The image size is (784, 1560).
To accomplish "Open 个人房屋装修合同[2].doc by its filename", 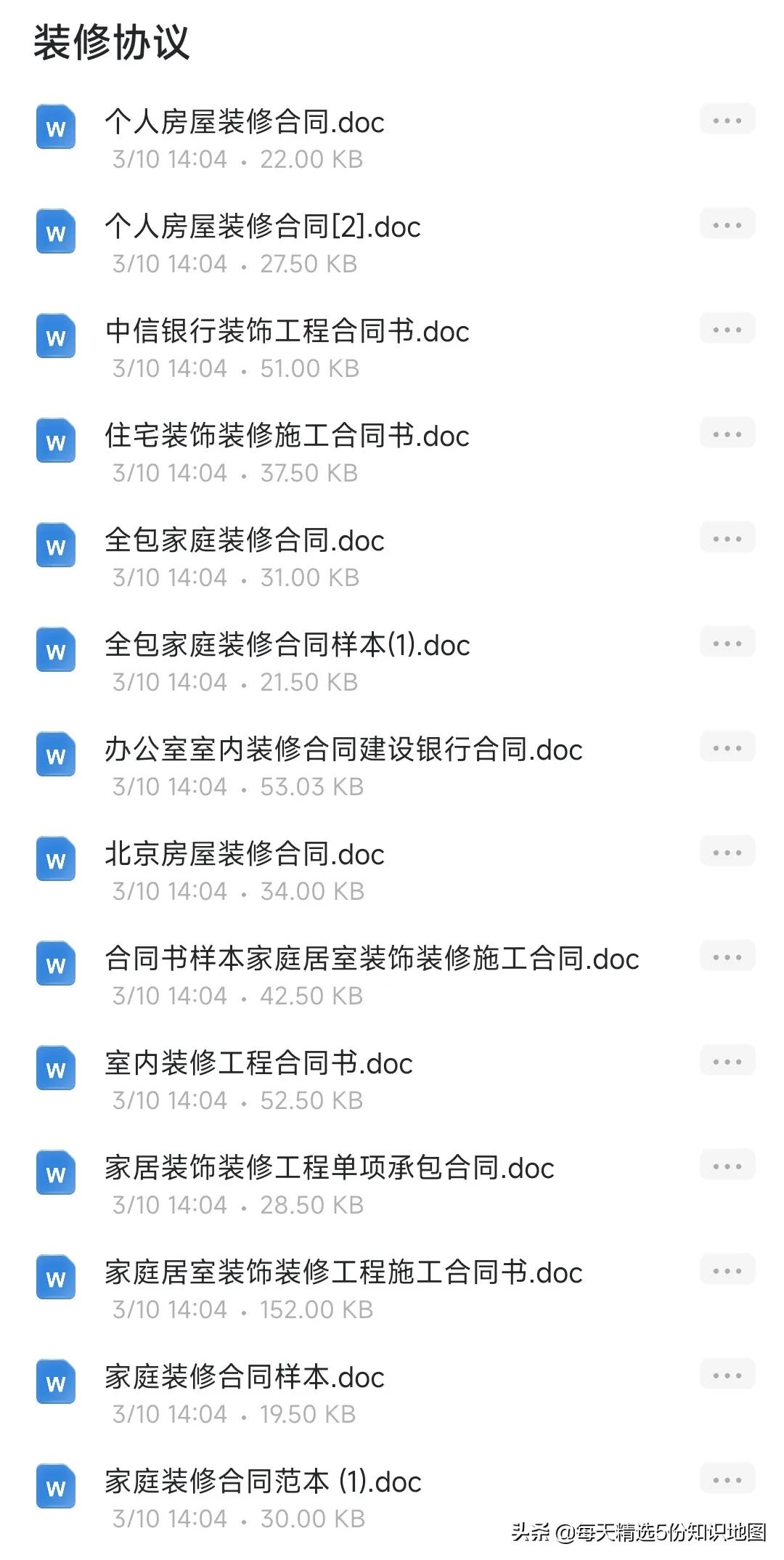I will [265, 227].
